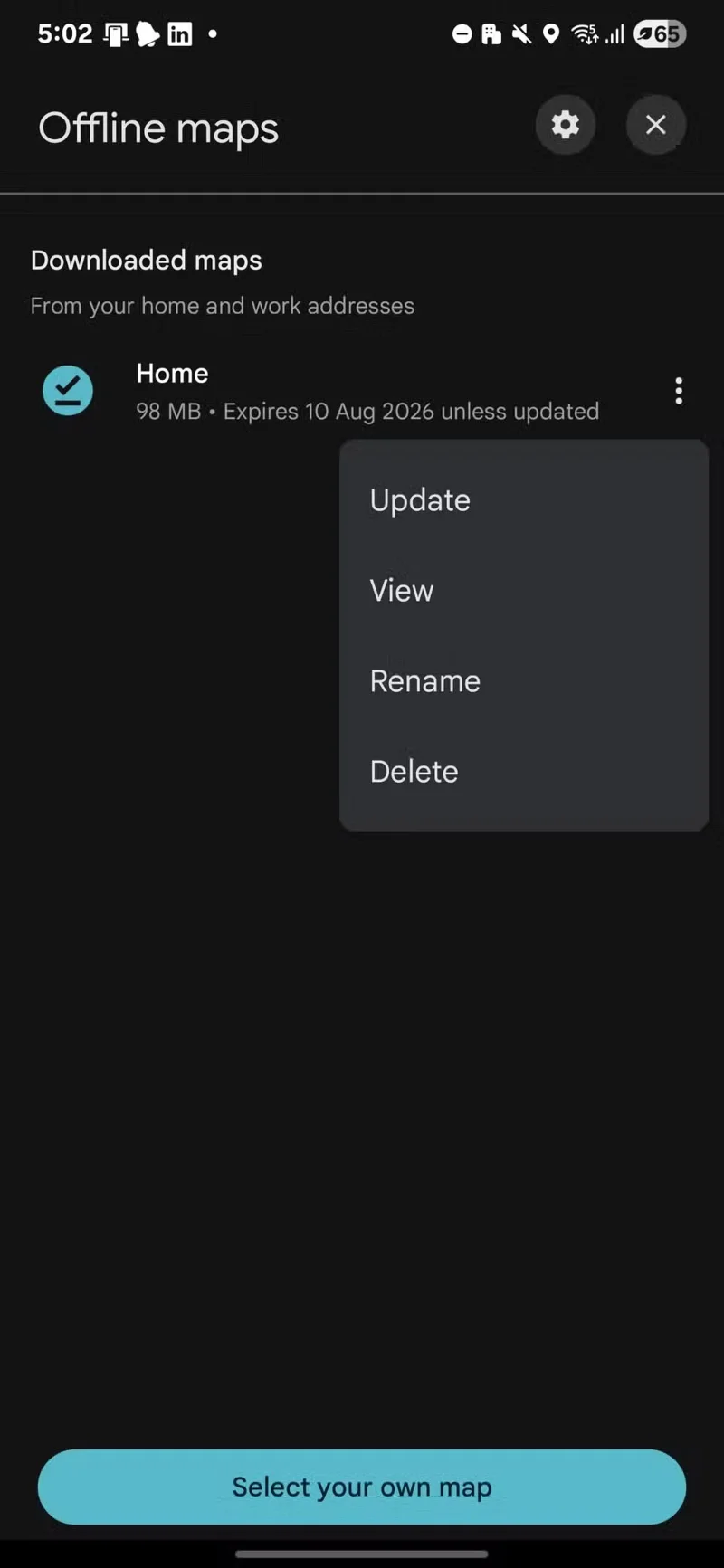
Task: Click the downloaded checkmark icon beside Home
Action: pos(67,390)
